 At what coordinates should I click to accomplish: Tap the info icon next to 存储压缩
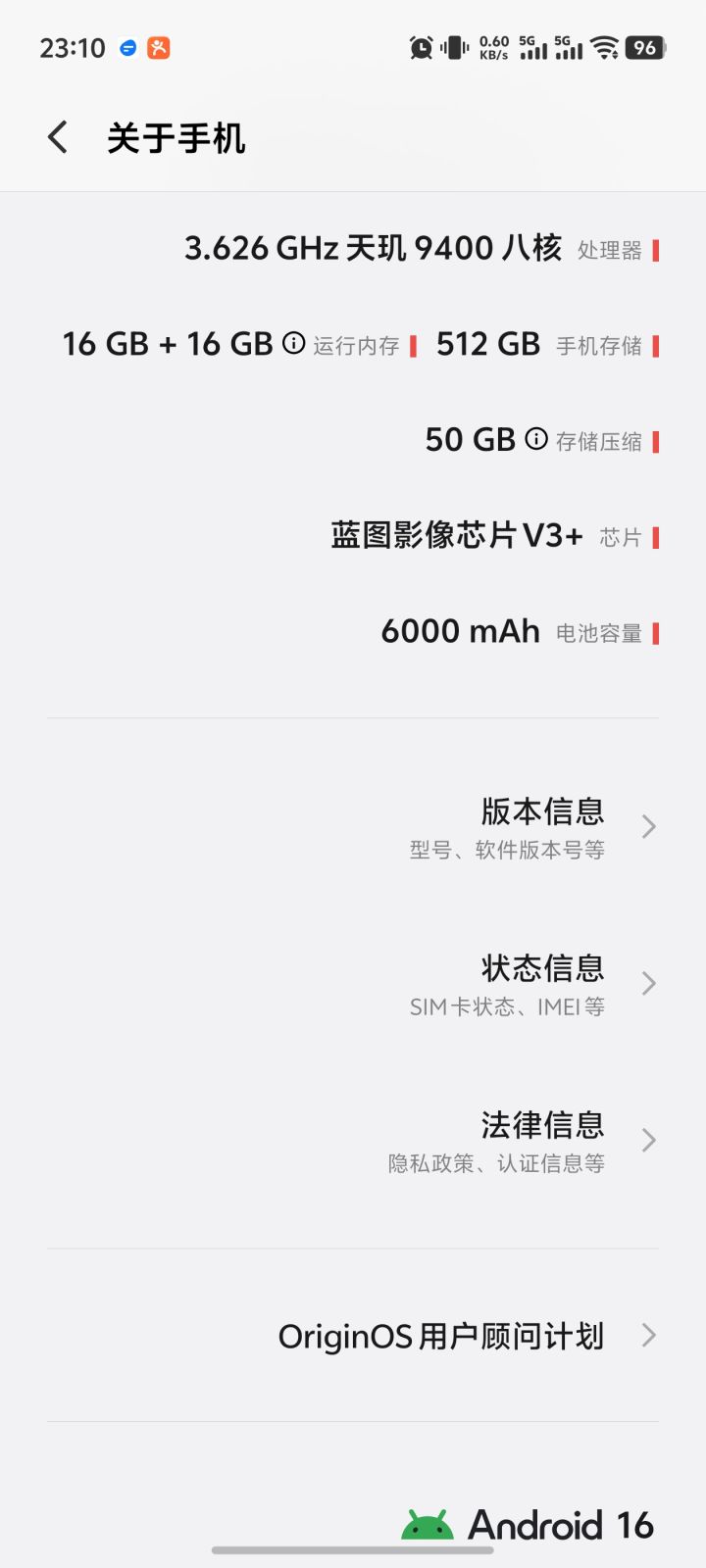click(535, 439)
